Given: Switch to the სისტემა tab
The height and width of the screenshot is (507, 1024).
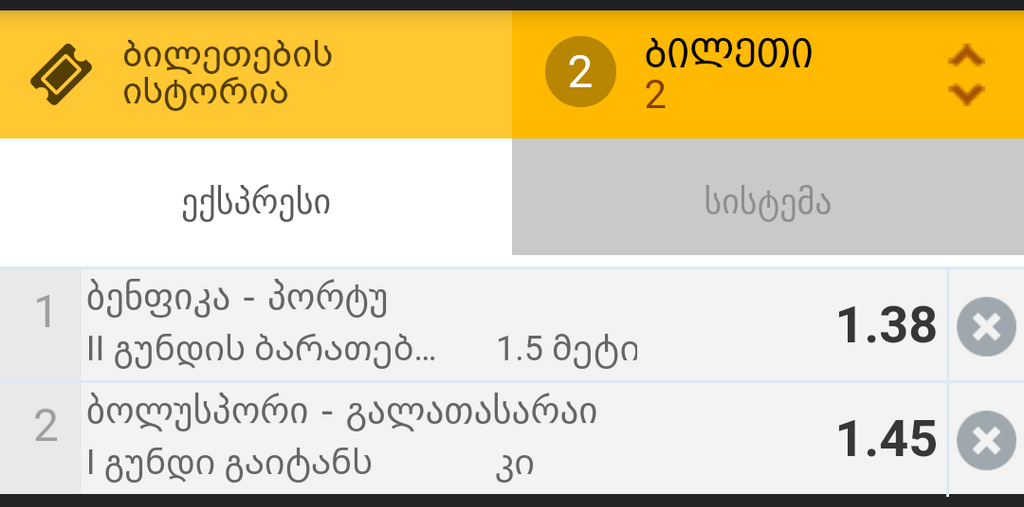Looking at the screenshot, I should tap(767, 203).
